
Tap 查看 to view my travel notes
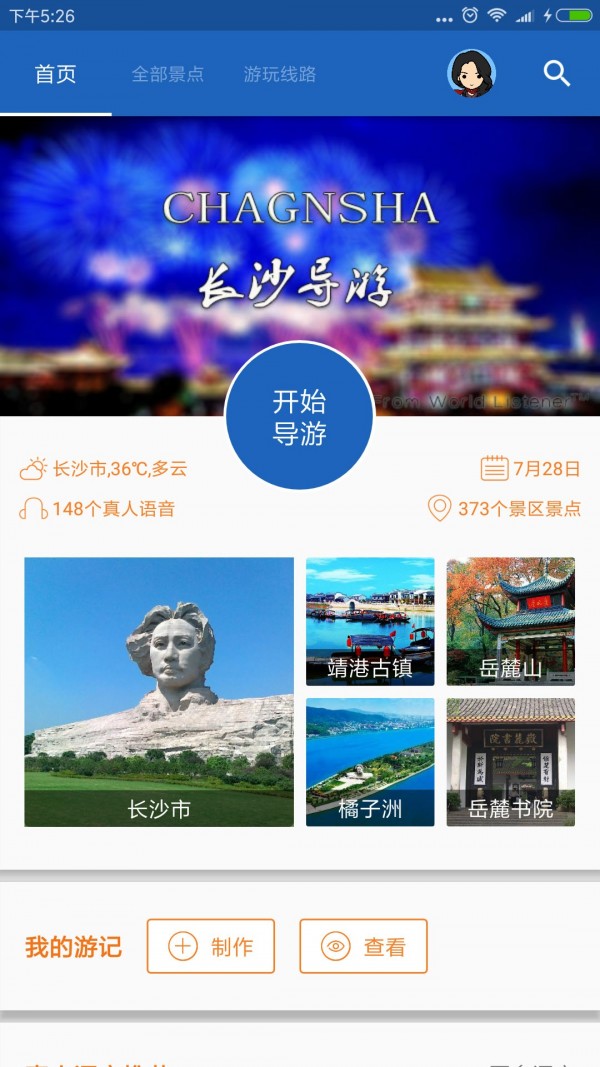pos(363,946)
